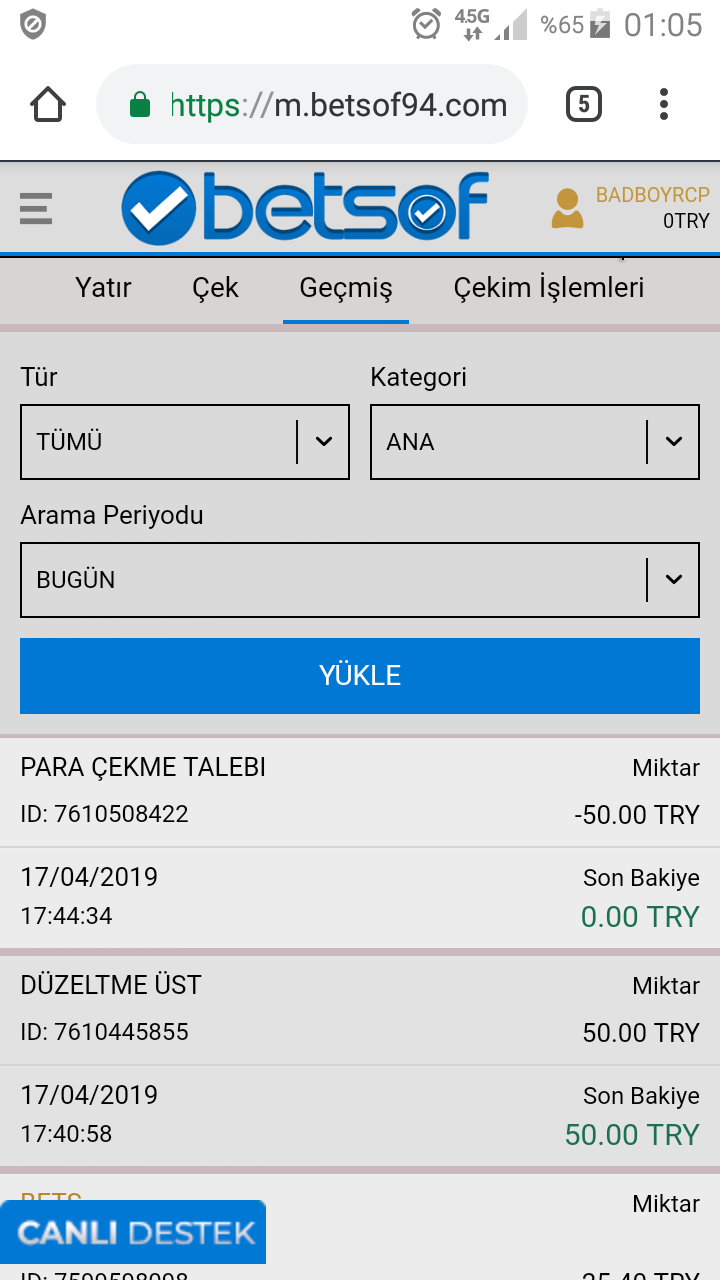Go to the browser home page
The height and width of the screenshot is (1280, 720).
click(48, 105)
